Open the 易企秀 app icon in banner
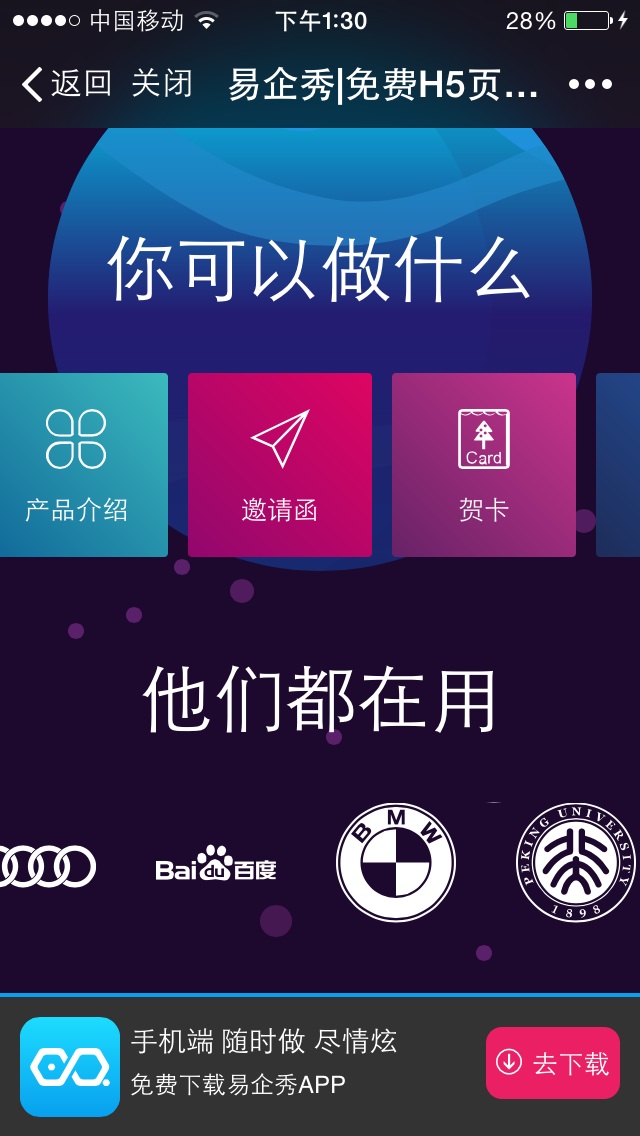640x1136 pixels. coord(70,1066)
